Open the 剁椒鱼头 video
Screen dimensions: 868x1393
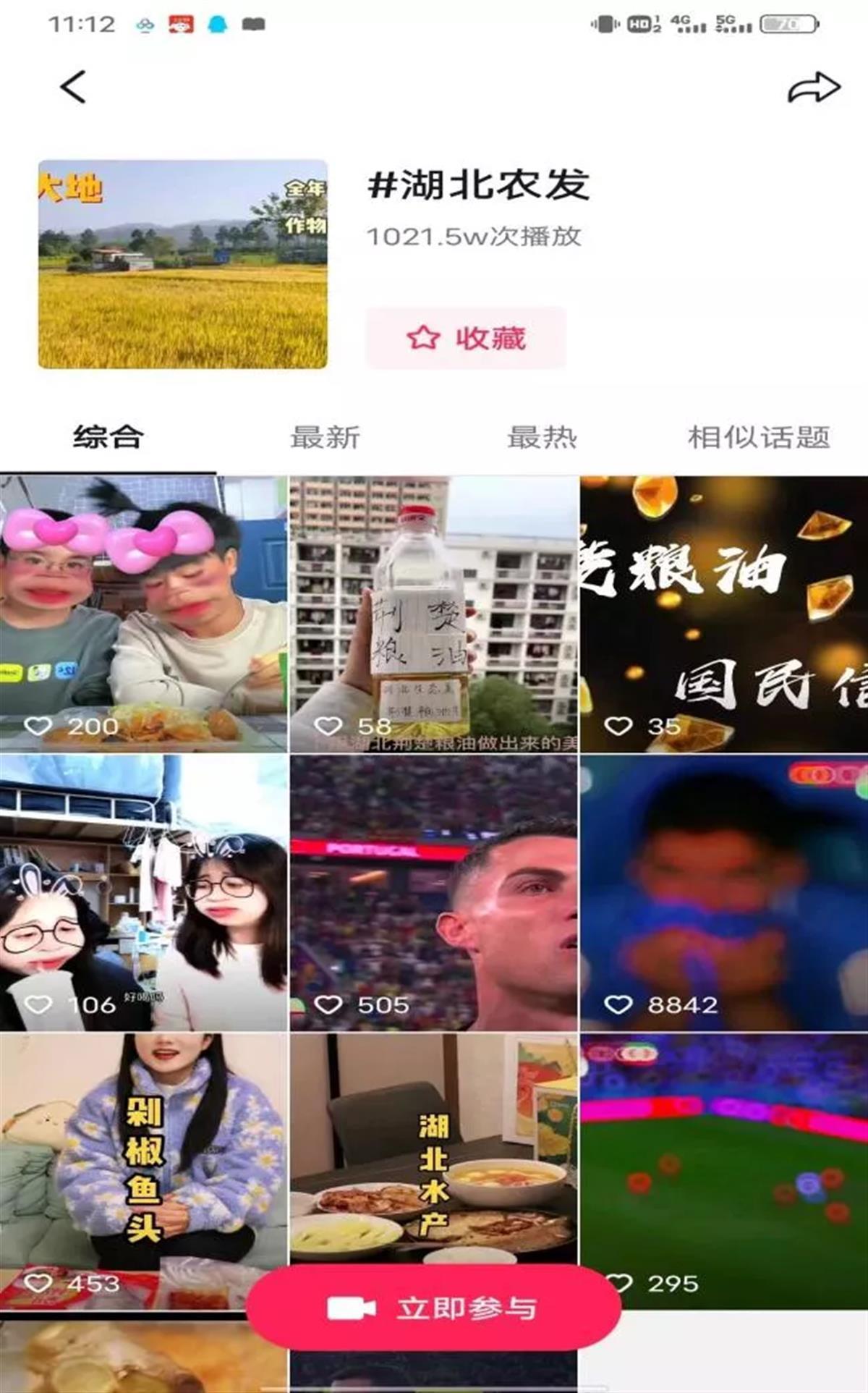[x=143, y=1158]
